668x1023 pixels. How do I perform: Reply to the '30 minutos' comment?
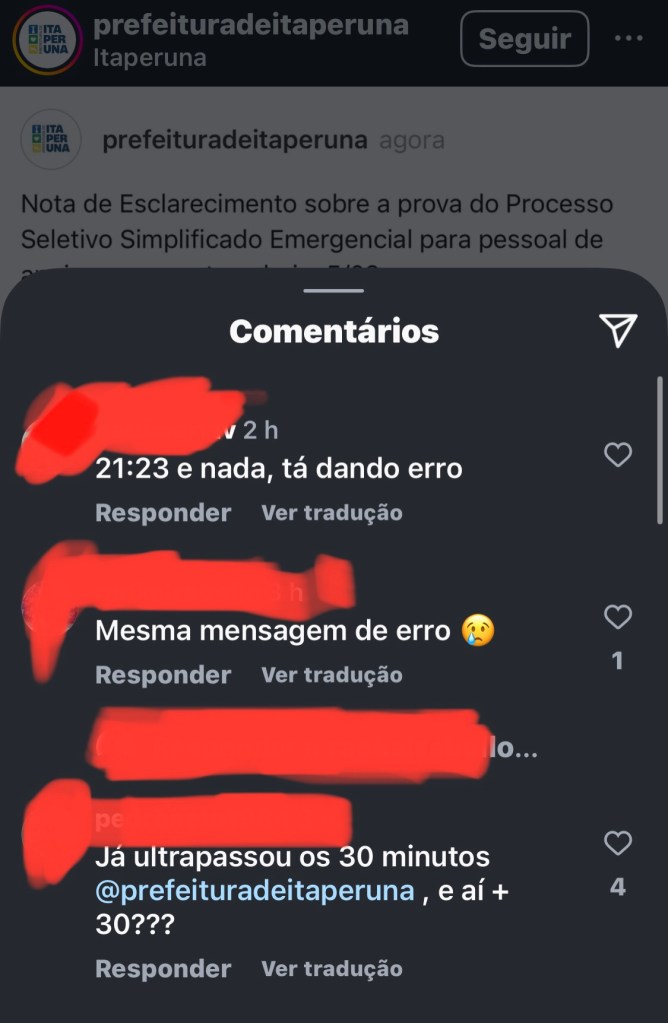(163, 969)
